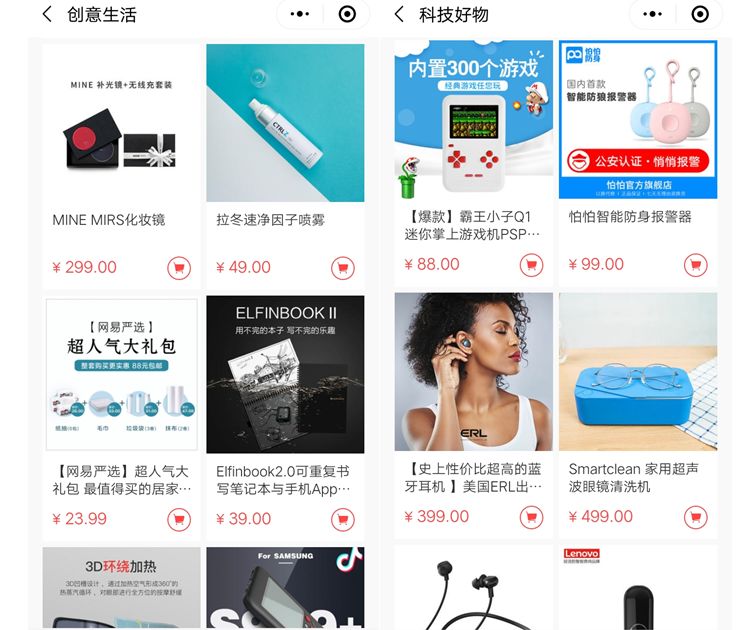Viewport: 751px width, 630px height.
Task: Add 怕怕智能防身报警器 to cart
Action: (695, 265)
